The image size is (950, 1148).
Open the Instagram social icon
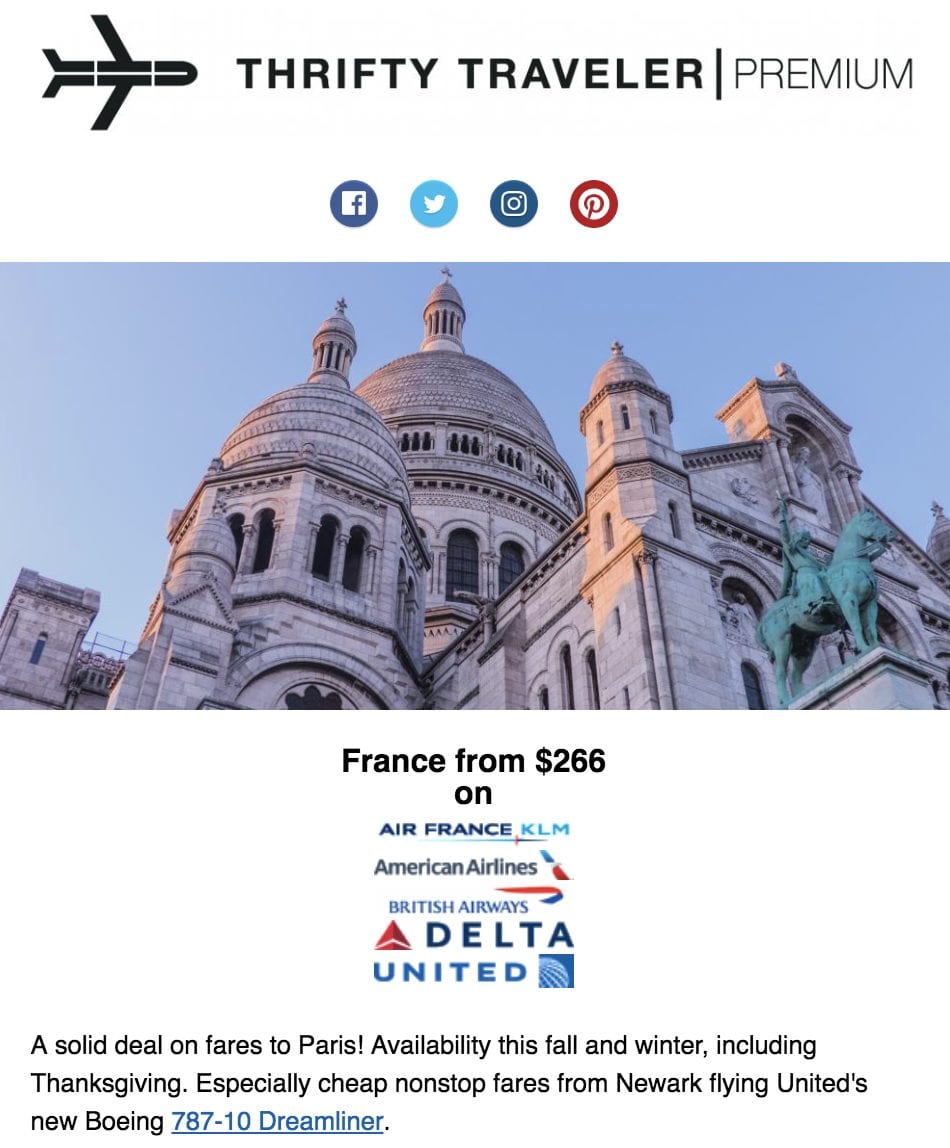514,203
